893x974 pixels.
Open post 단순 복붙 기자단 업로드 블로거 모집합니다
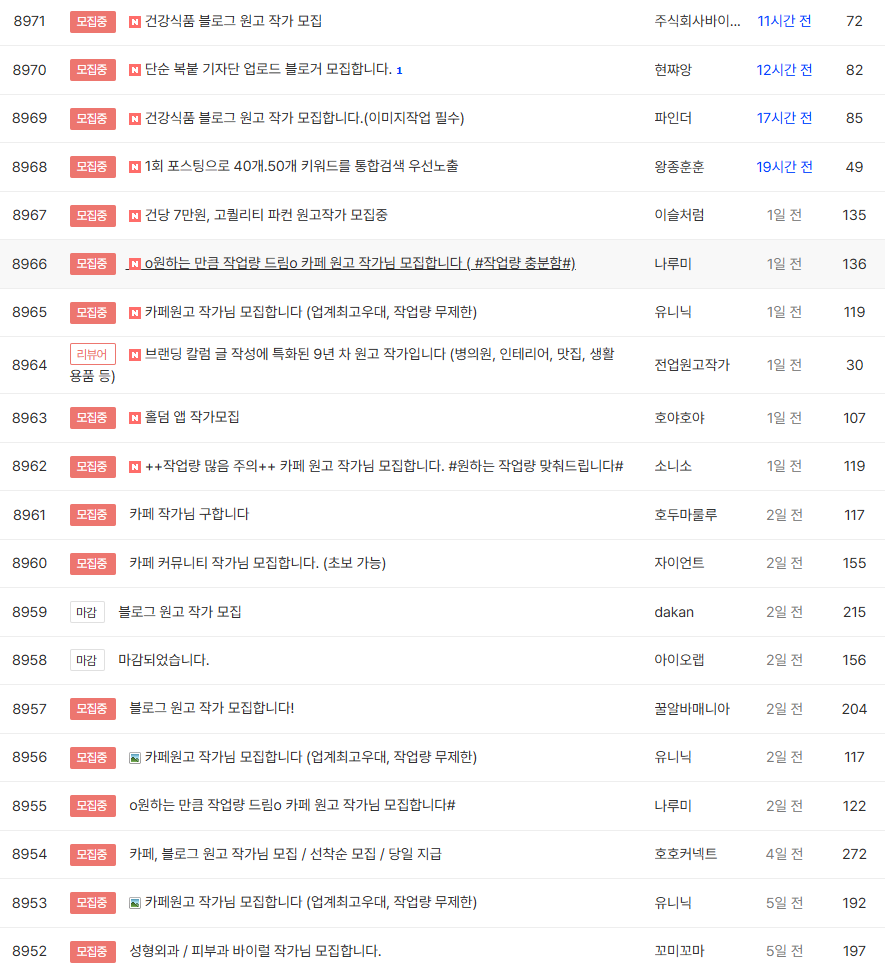point(267,70)
